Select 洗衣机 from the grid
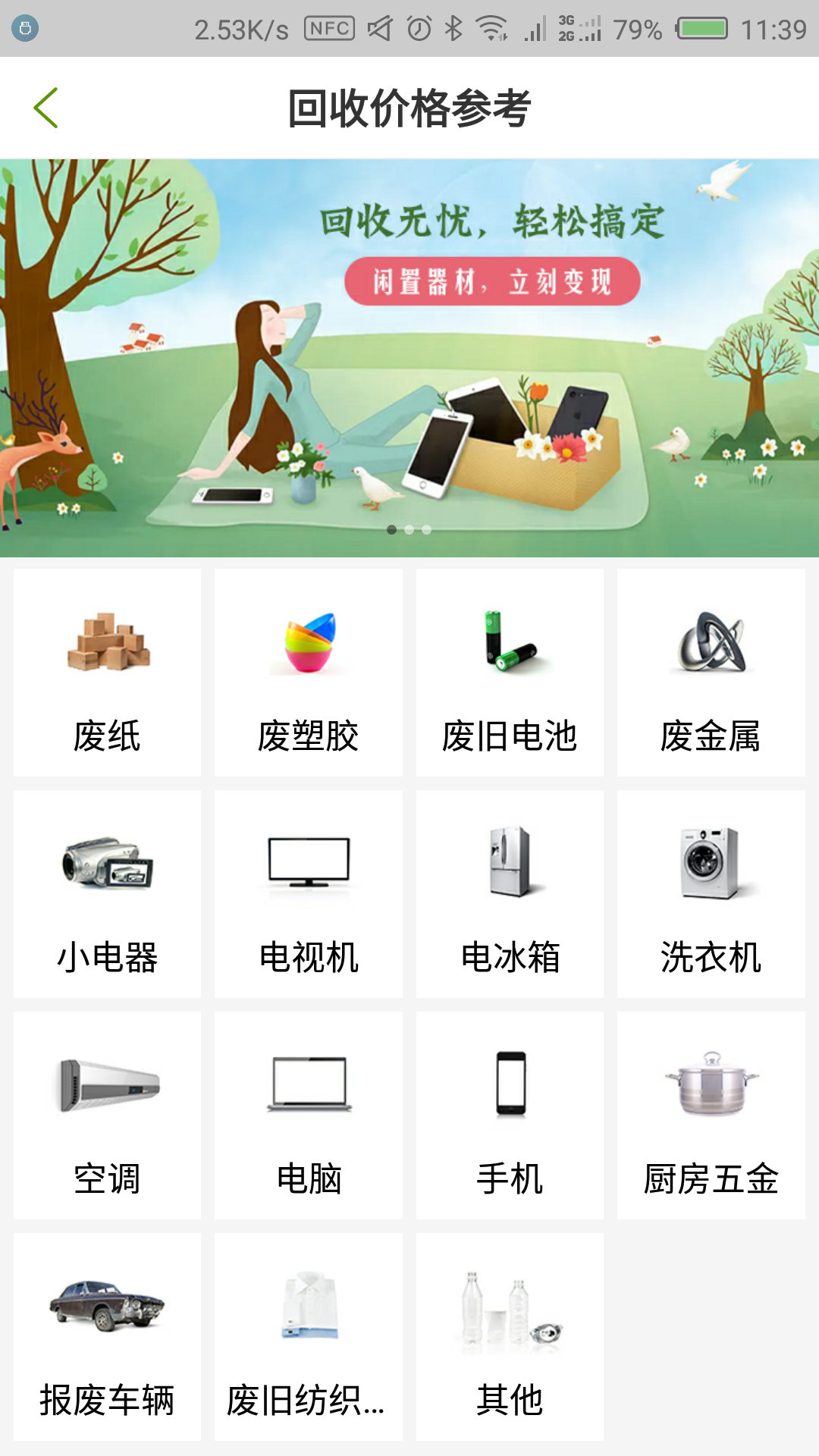The image size is (819, 1456). [x=711, y=894]
